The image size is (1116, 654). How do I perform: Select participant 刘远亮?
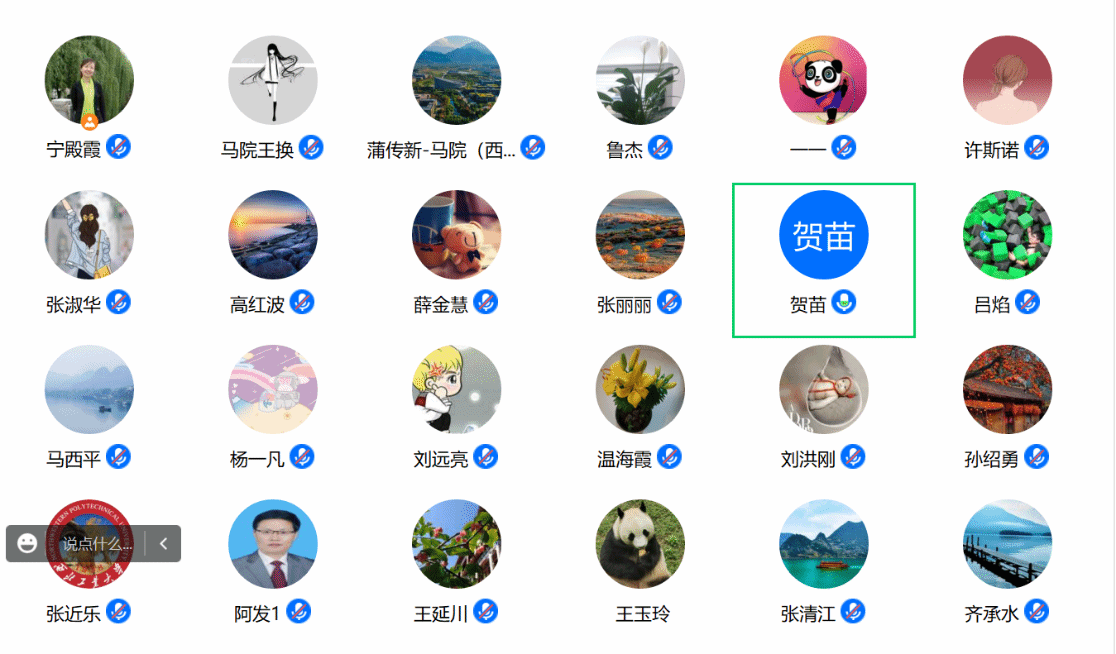456,390
